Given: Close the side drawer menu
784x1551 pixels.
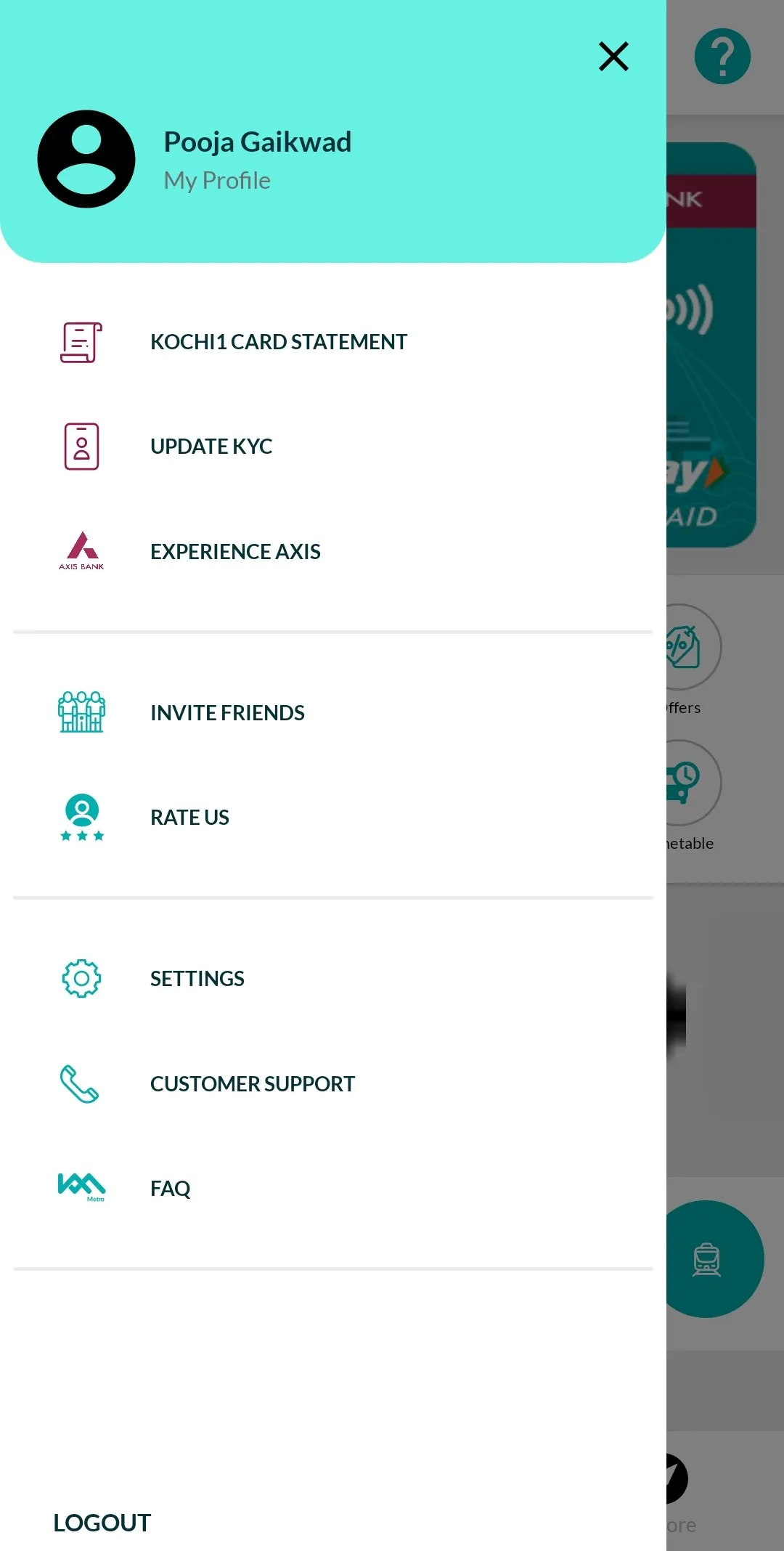Looking at the screenshot, I should point(613,57).
